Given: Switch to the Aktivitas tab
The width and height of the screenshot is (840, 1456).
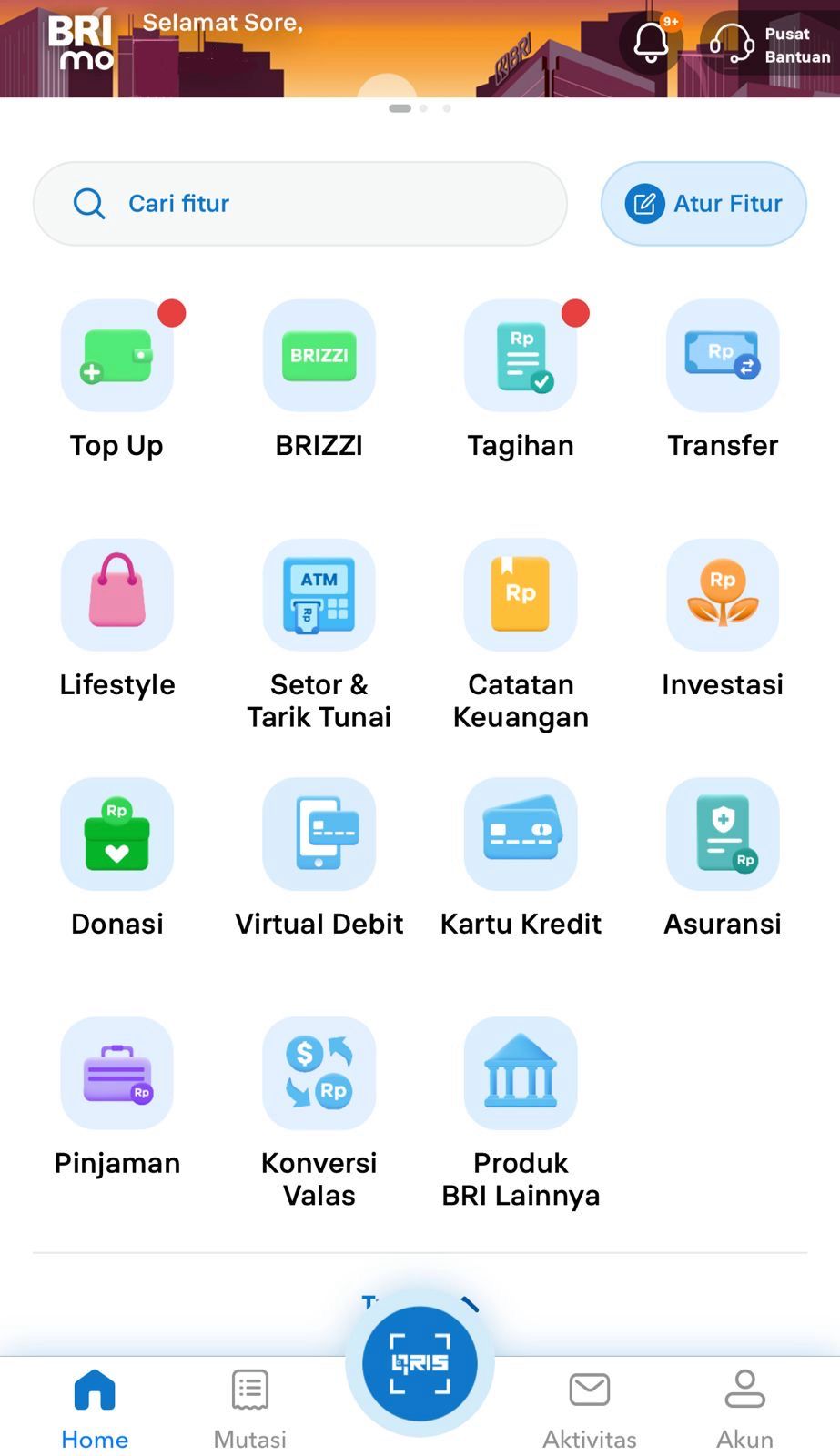Looking at the screenshot, I should 590,1410.
